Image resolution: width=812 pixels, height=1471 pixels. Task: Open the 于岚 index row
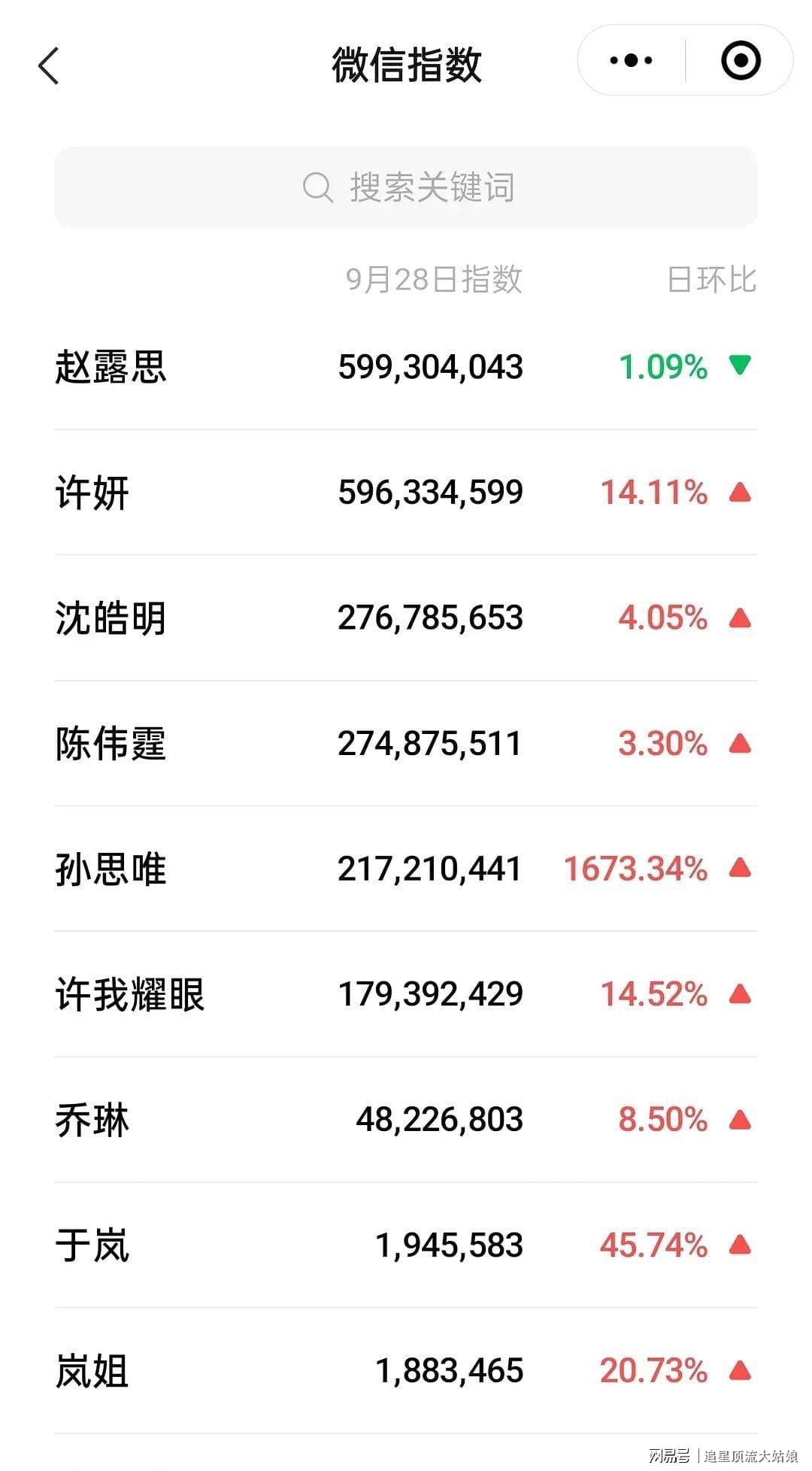[x=406, y=1245]
